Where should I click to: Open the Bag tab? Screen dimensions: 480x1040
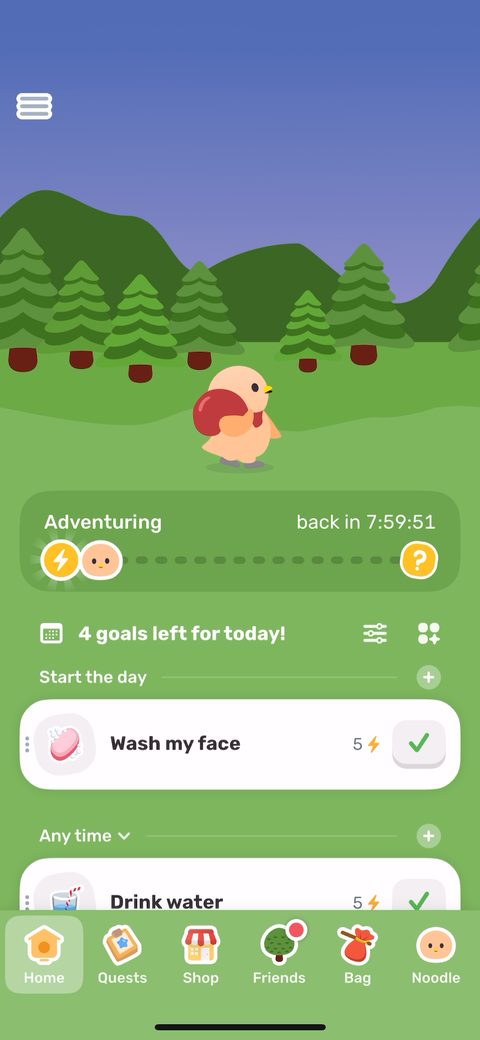tap(357, 954)
